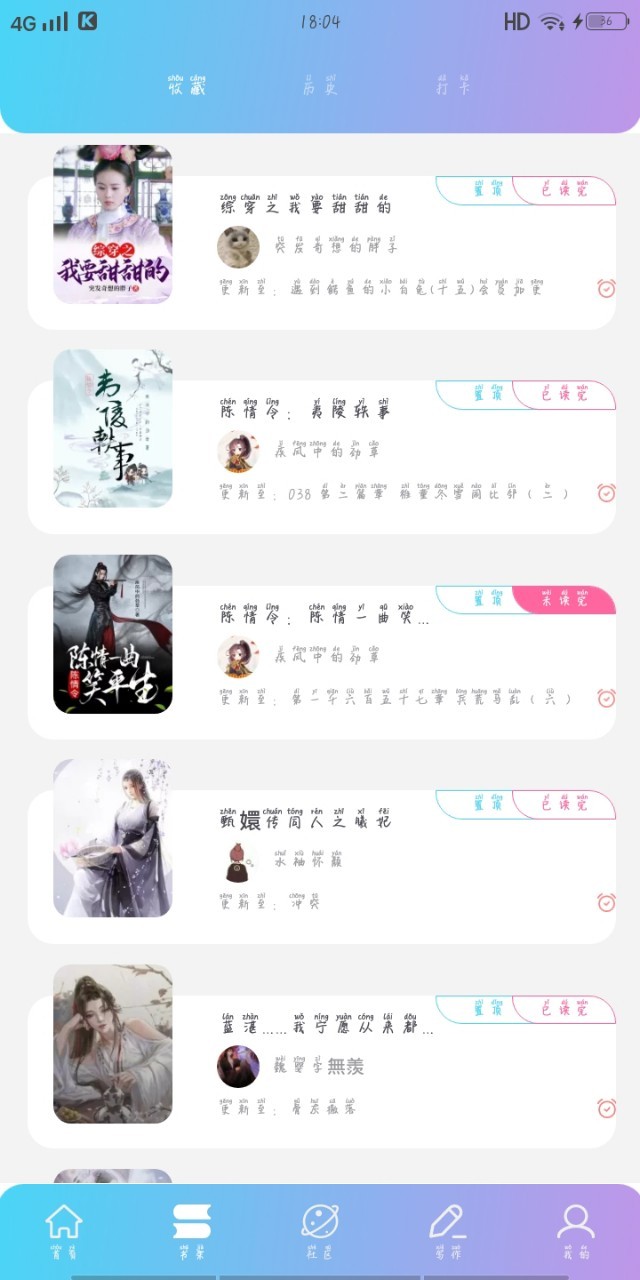Open the 社区 community tab
Image resolution: width=640 pixels, height=1280 pixels.
click(320, 1231)
